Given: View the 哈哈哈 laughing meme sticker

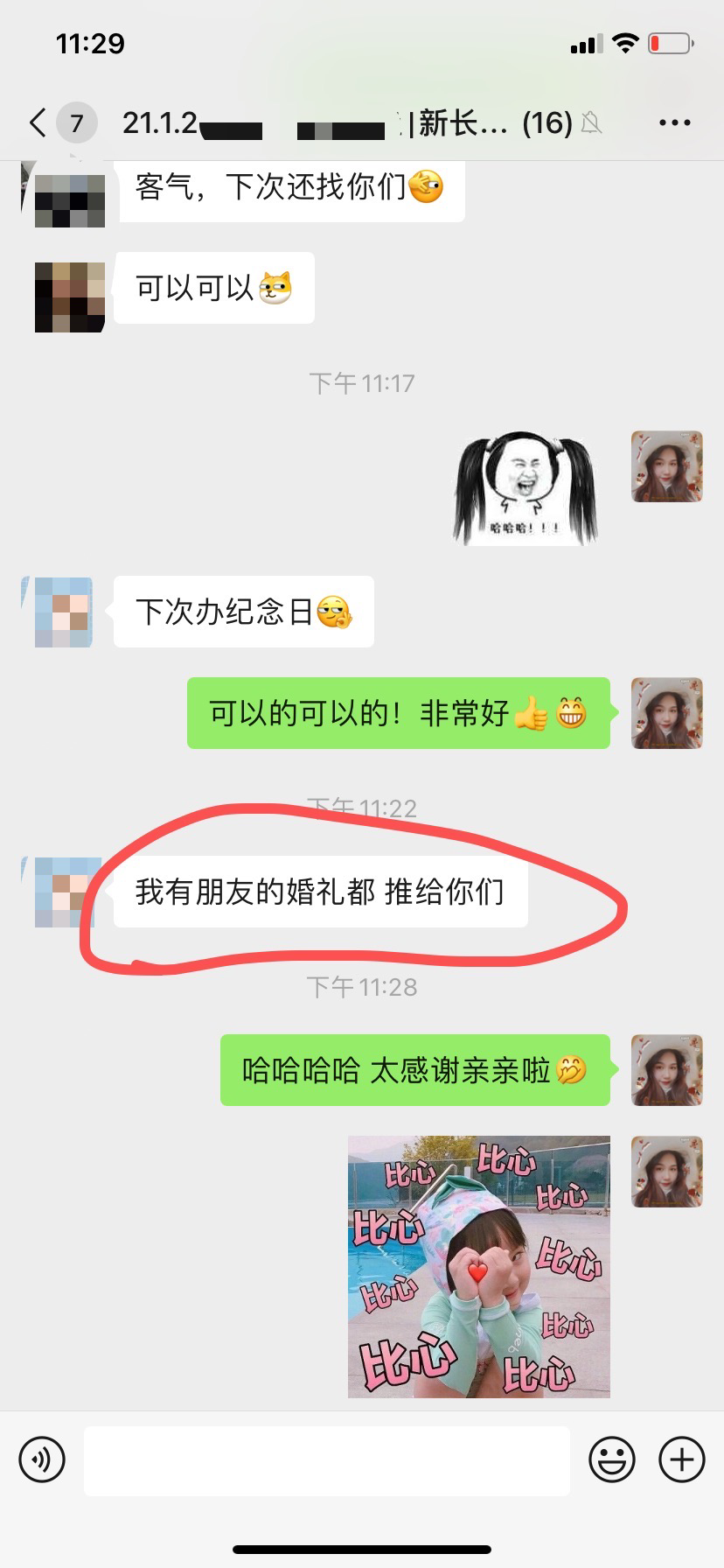Looking at the screenshot, I should coord(524,487).
